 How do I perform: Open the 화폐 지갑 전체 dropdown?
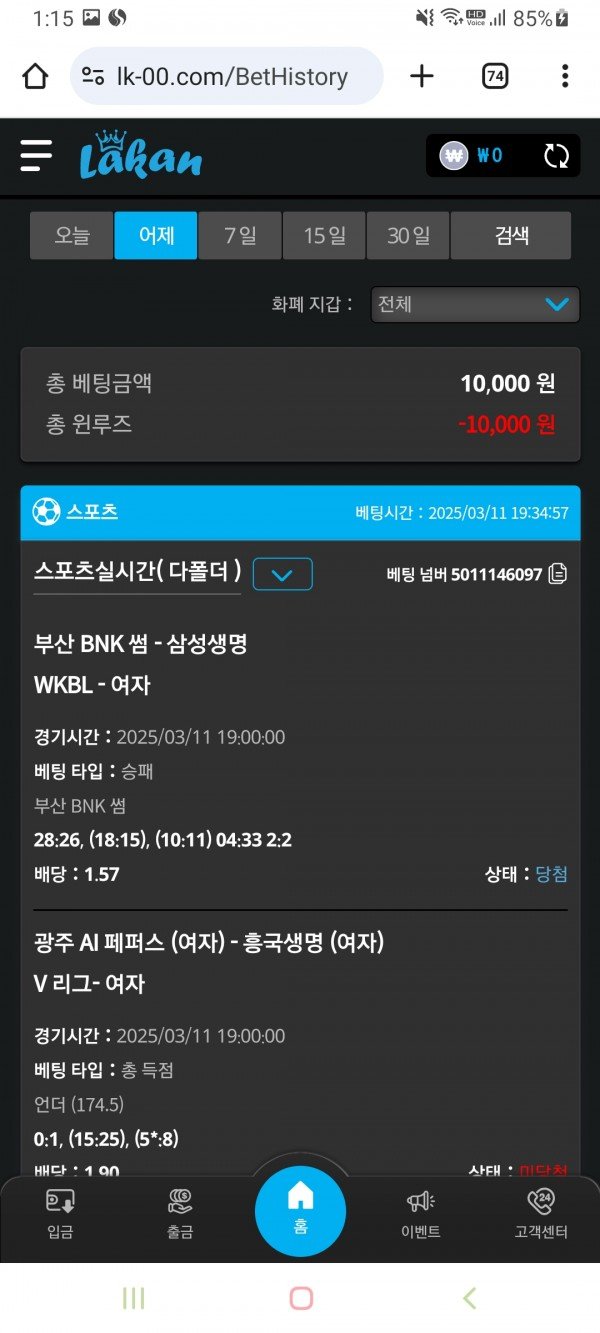click(x=475, y=305)
